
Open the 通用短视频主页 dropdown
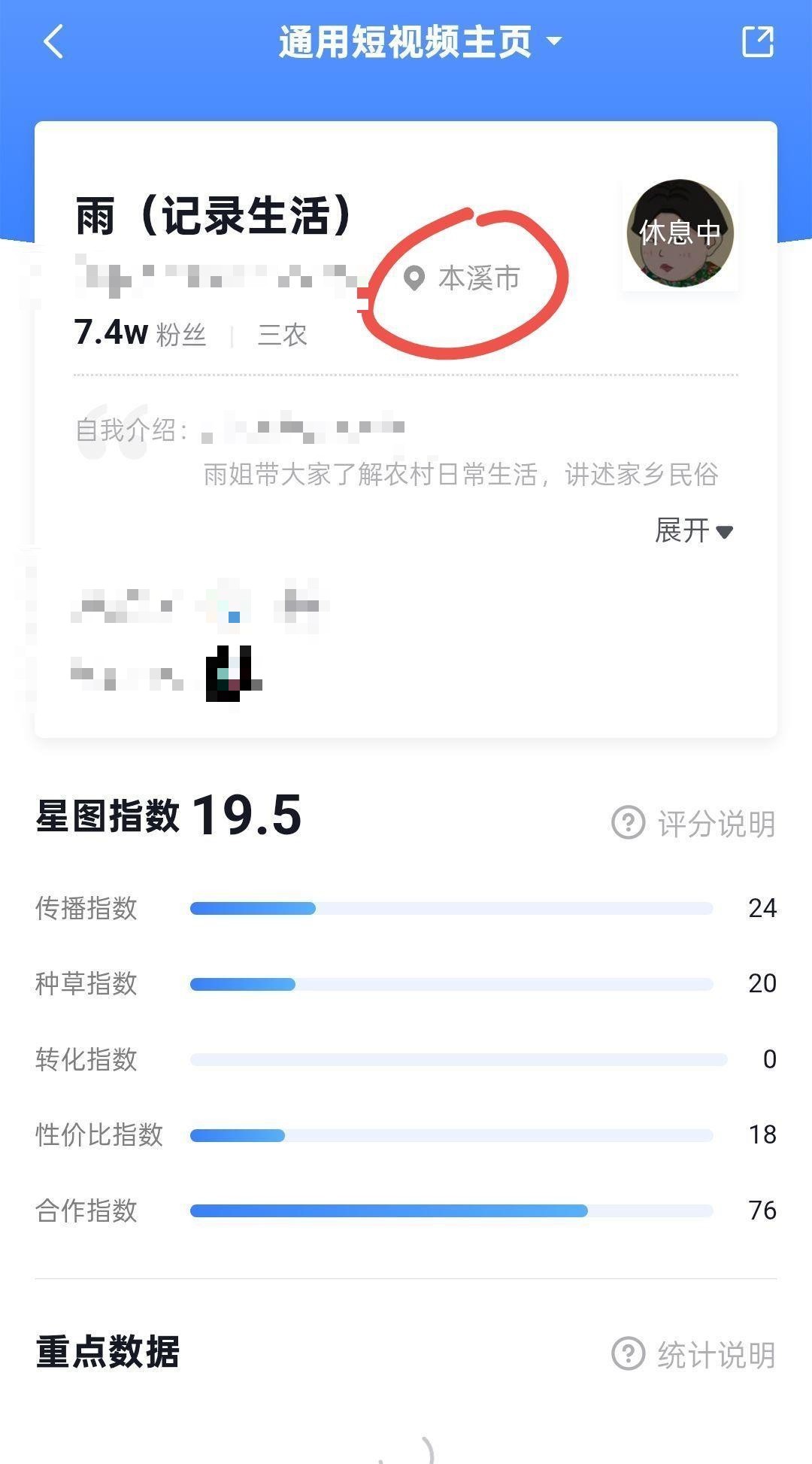click(x=420, y=41)
